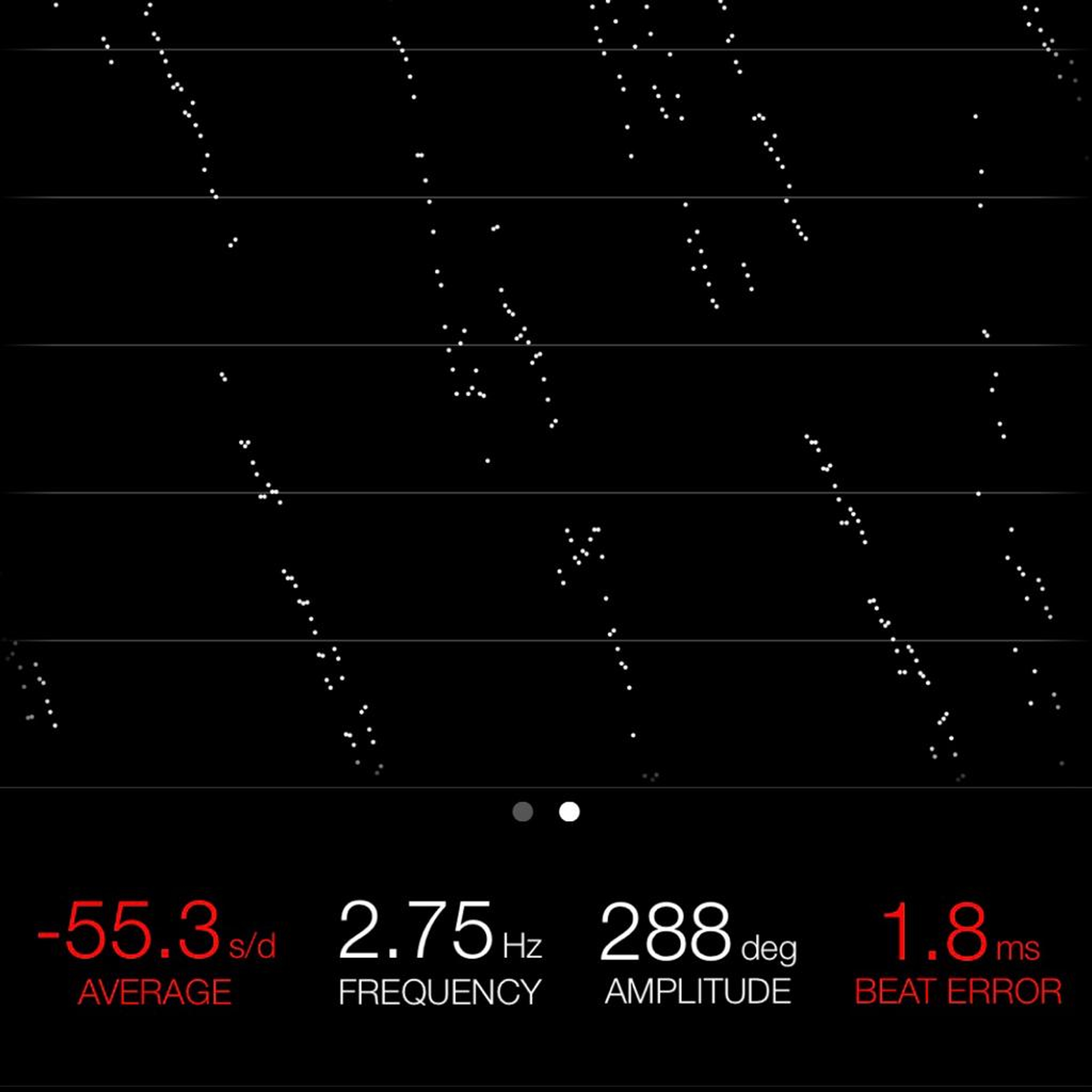Select the second page indicator dot

(569, 812)
